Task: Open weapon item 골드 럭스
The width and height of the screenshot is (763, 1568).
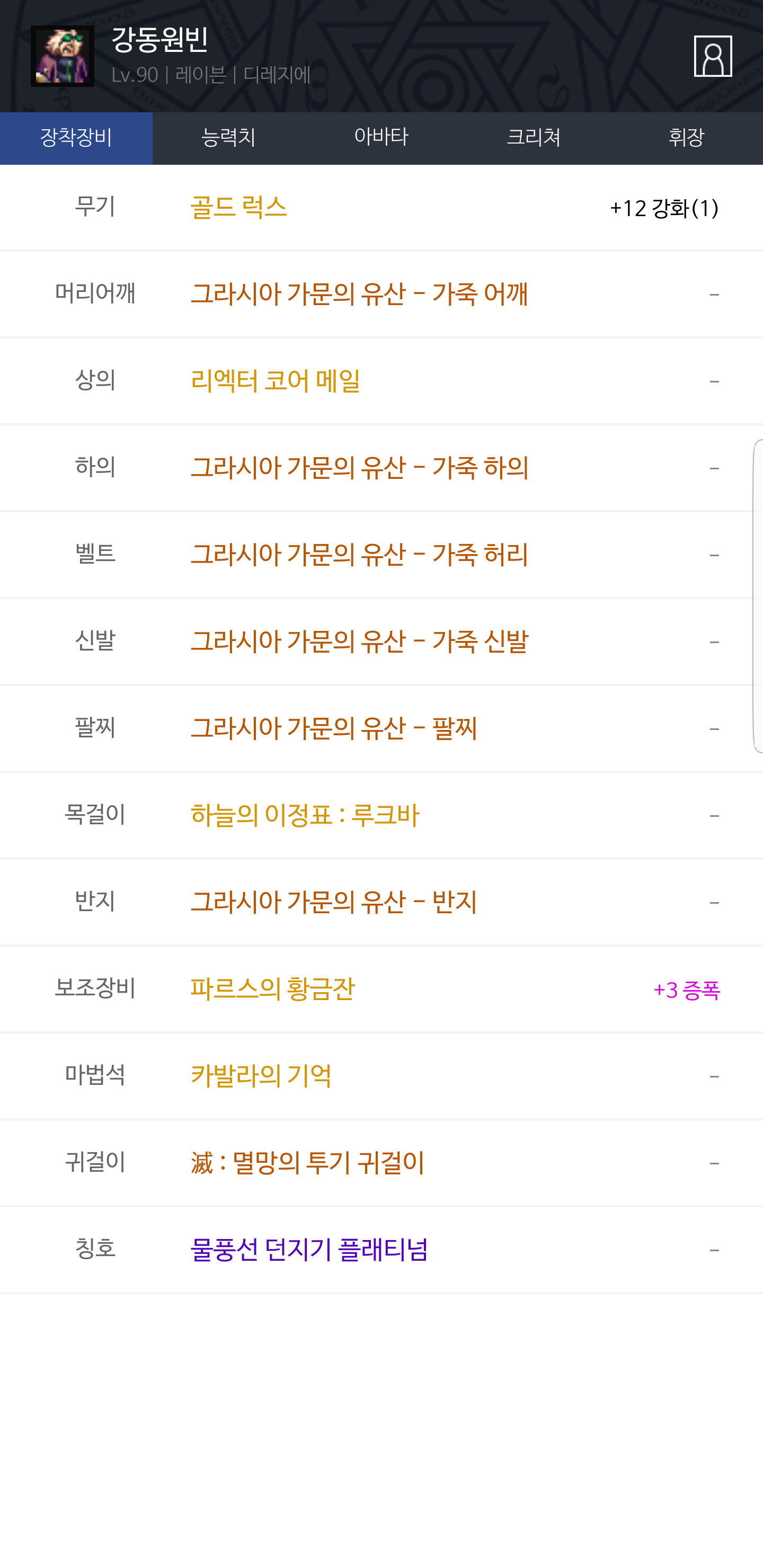Action: pos(239,208)
